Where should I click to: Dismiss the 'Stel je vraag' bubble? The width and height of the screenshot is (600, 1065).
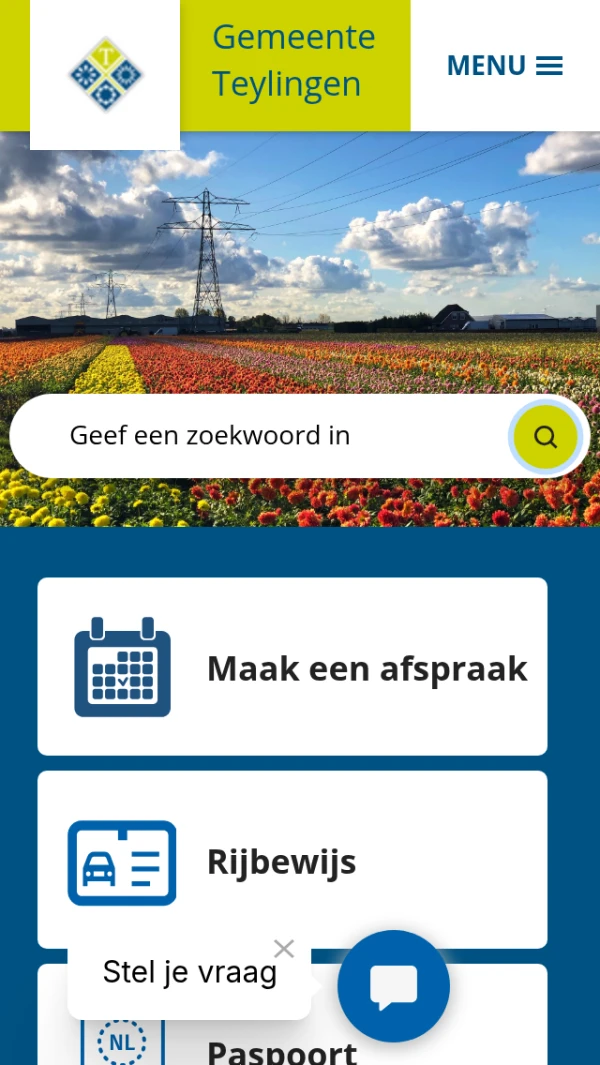click(284, 949)
